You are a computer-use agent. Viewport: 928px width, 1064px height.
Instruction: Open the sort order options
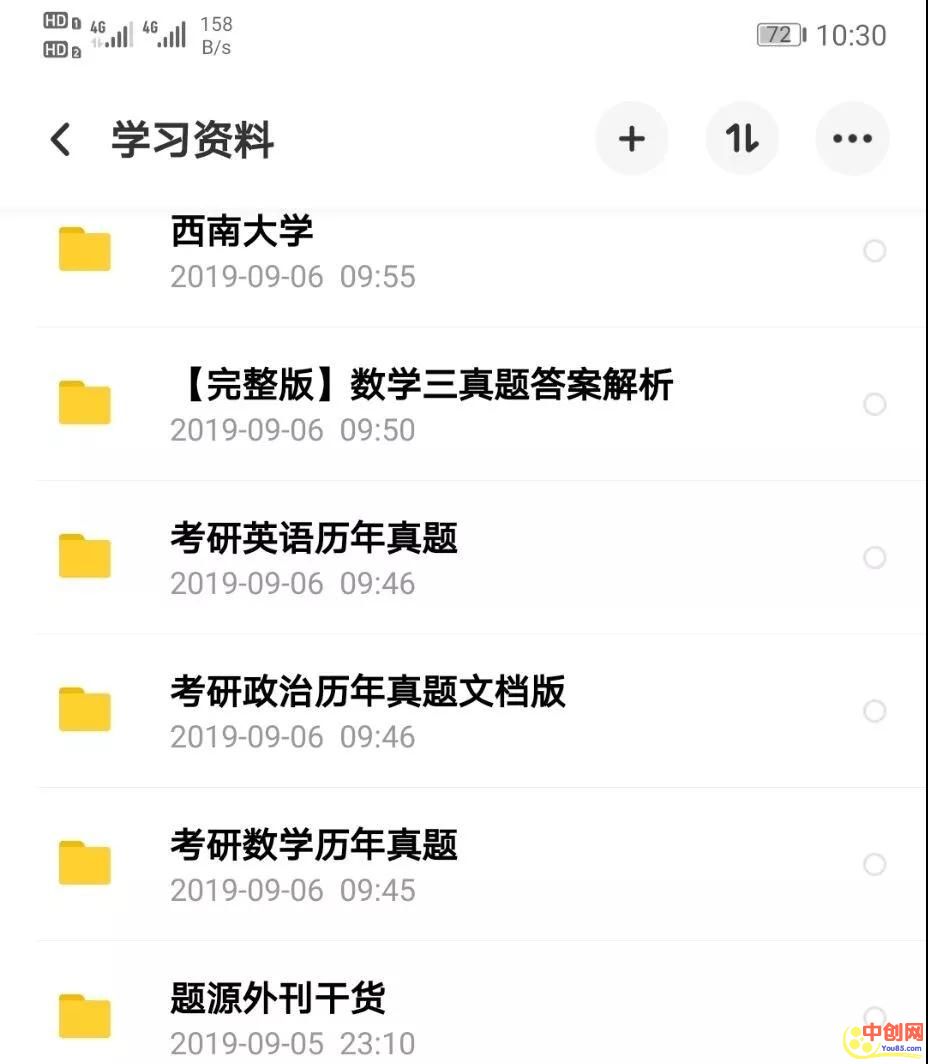point(742,139)
